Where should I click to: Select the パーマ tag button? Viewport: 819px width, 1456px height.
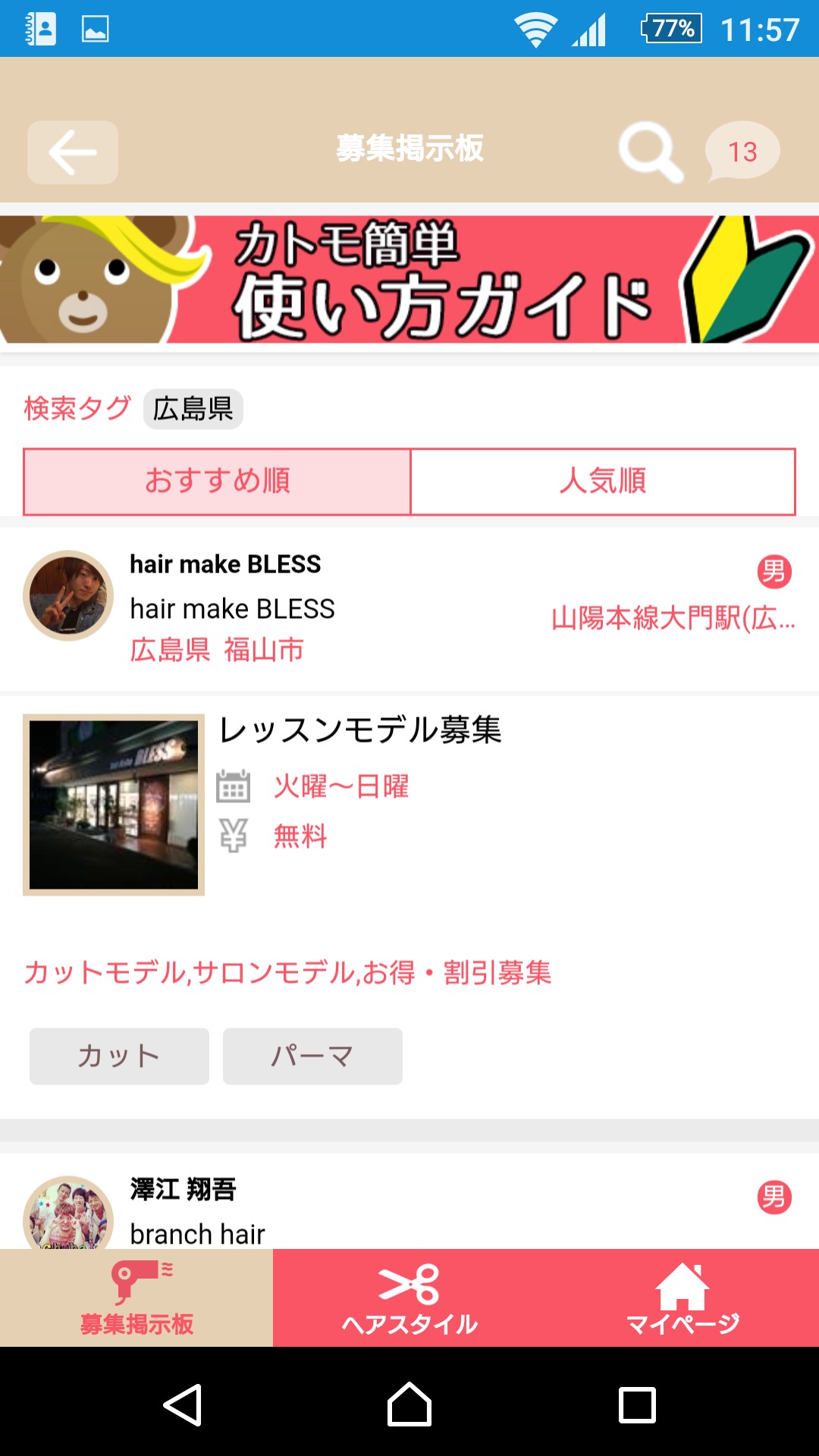pos(312,1056)
